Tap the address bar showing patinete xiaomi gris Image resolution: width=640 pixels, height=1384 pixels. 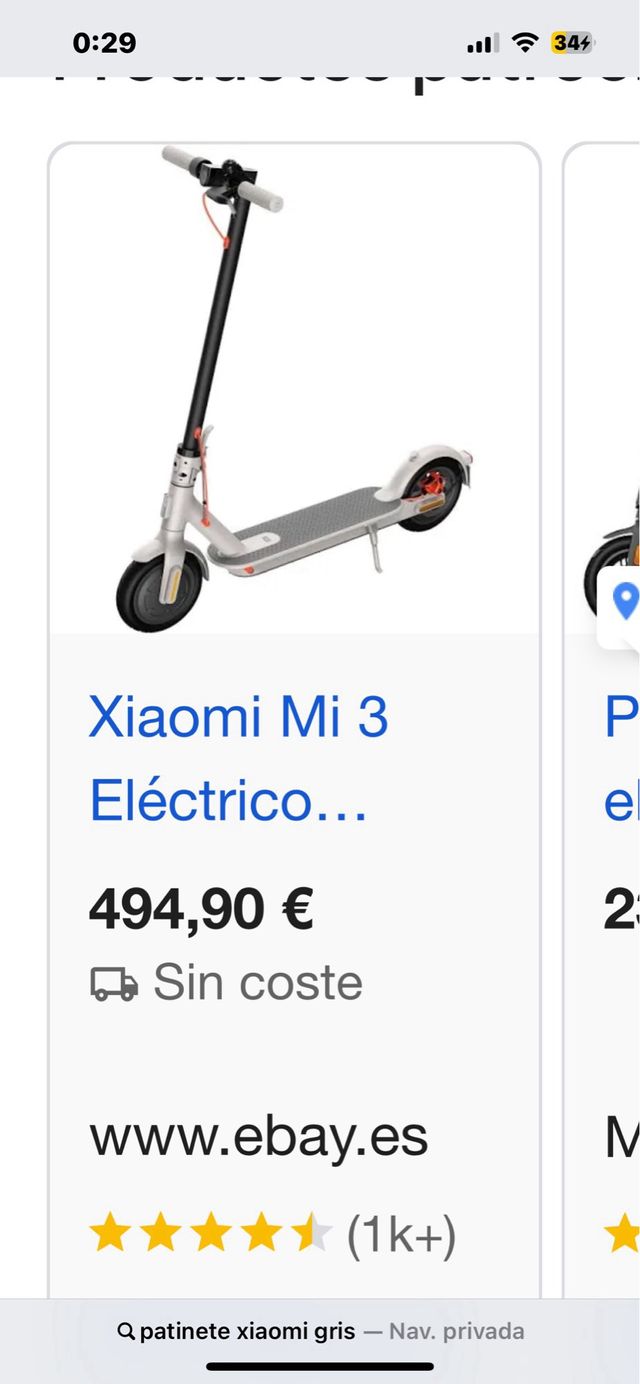click(x=320, y=1331)
